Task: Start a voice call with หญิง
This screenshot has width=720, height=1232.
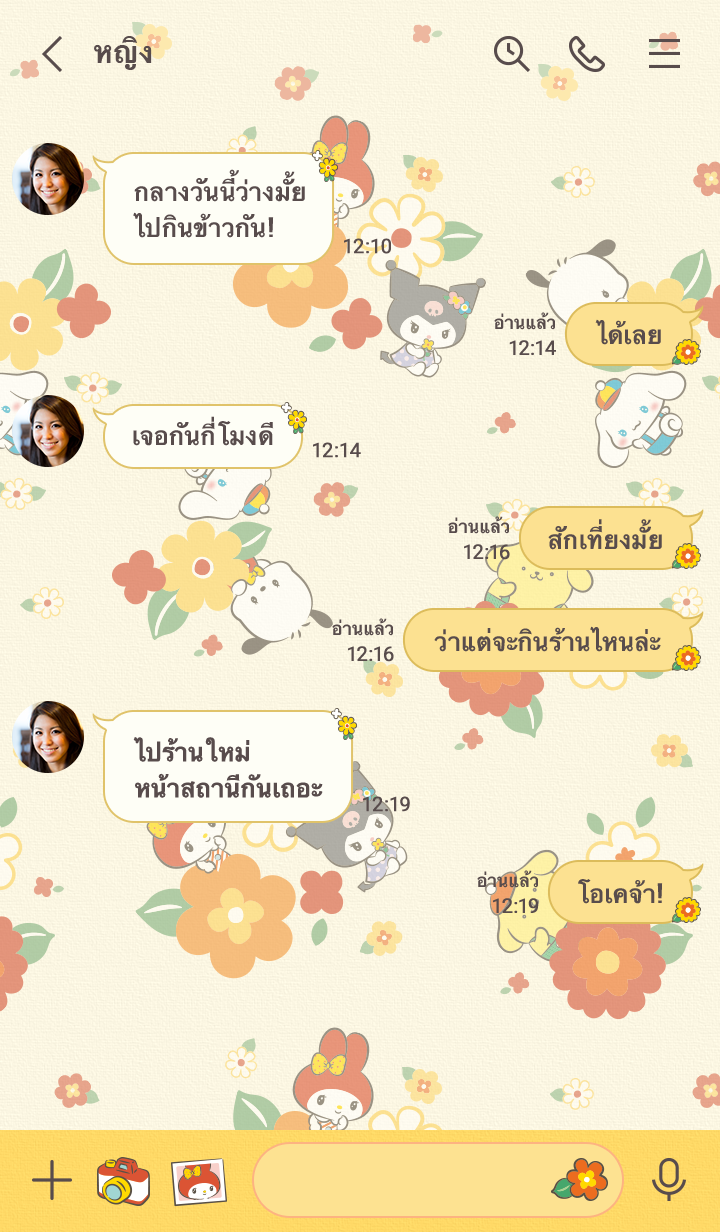Action: [587, 54]
